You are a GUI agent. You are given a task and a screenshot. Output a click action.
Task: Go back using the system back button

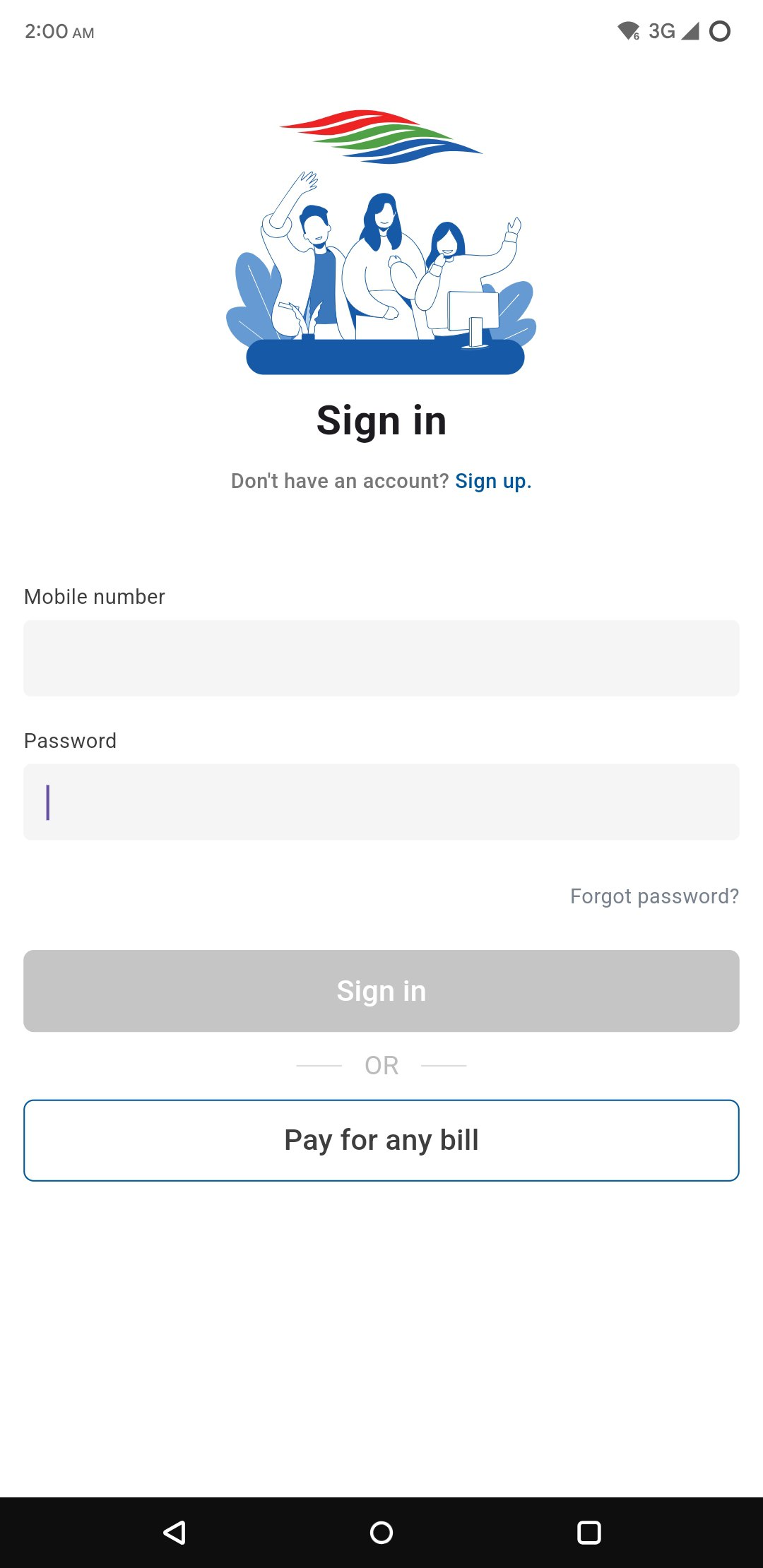pos(175,1532)
